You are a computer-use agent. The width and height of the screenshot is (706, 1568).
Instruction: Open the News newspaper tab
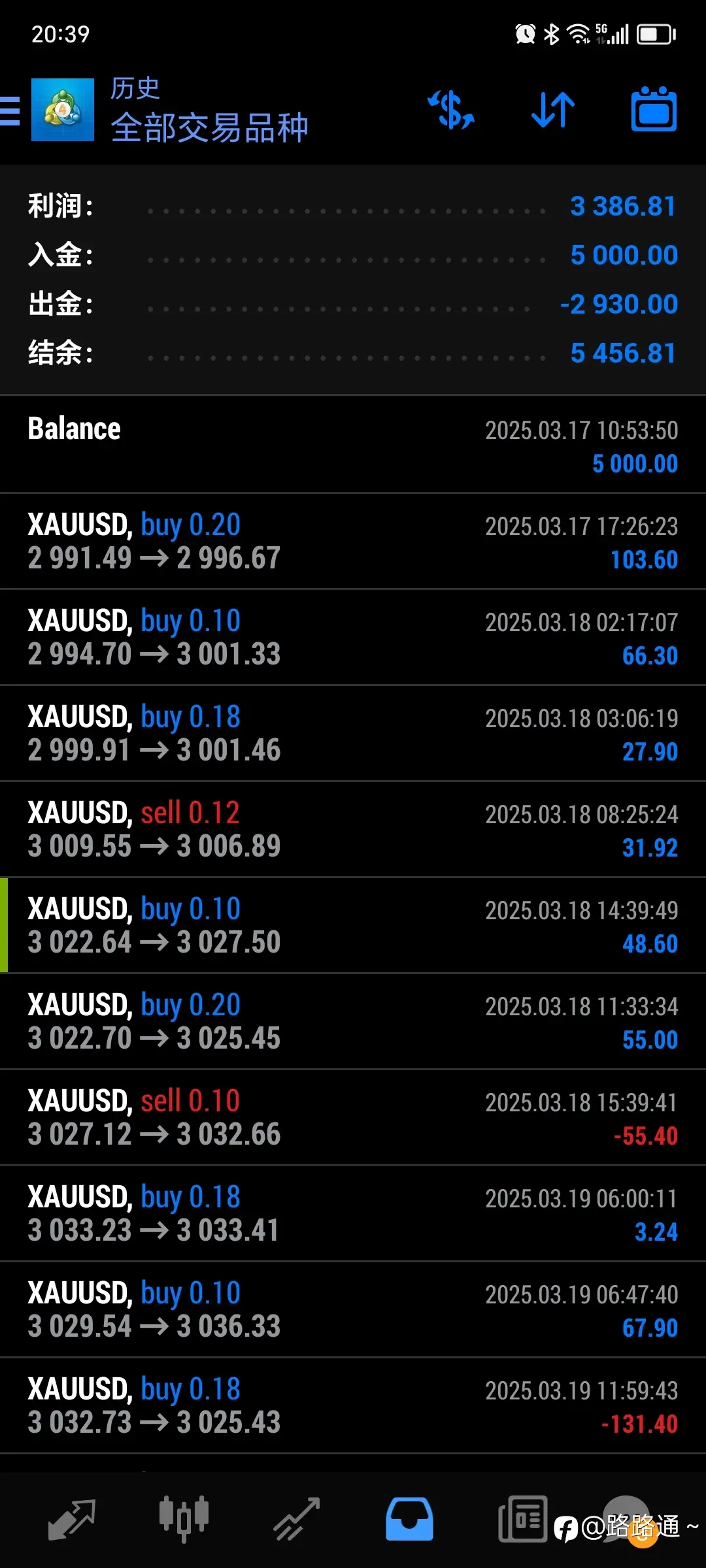click(x=522, y=1519)
